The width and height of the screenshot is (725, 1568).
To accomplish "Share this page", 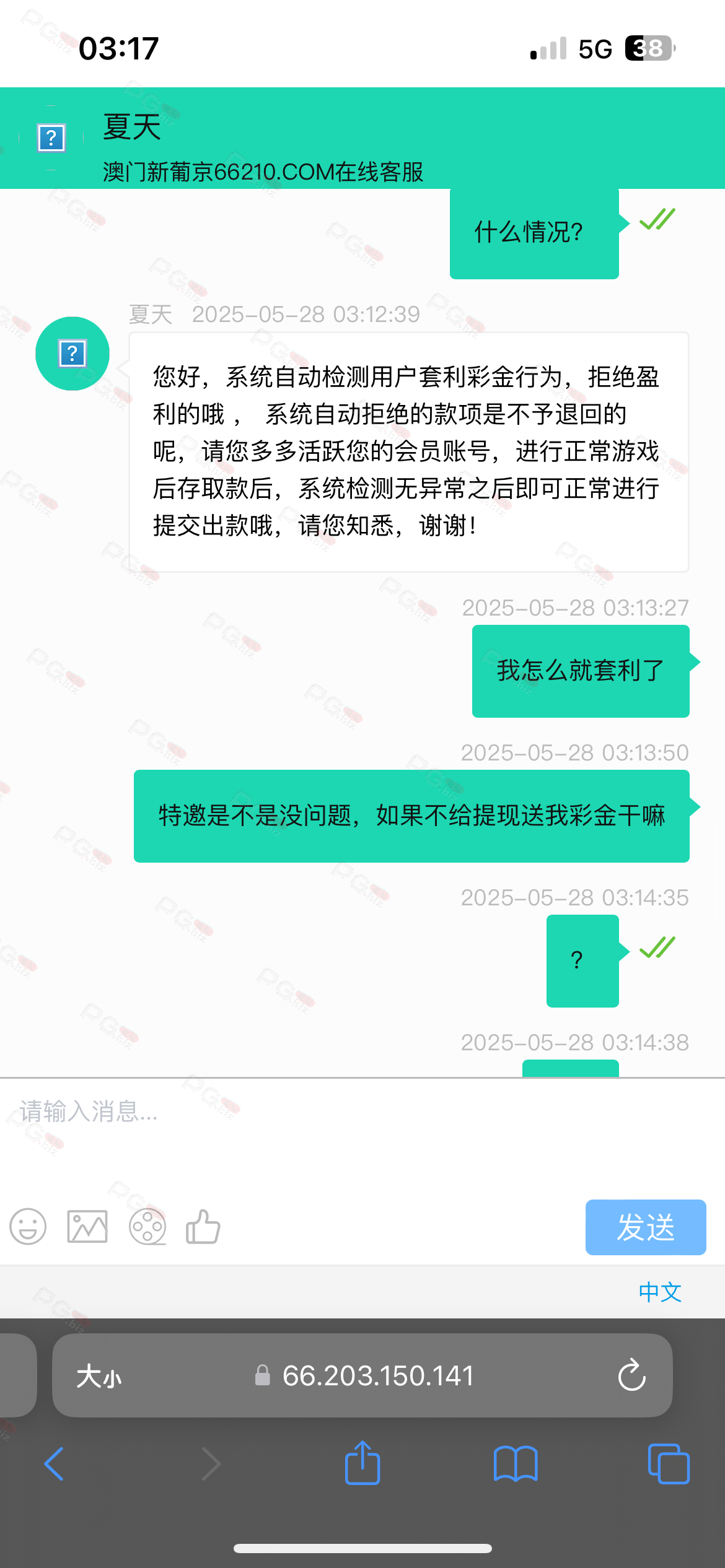I will coord(362,1463).
